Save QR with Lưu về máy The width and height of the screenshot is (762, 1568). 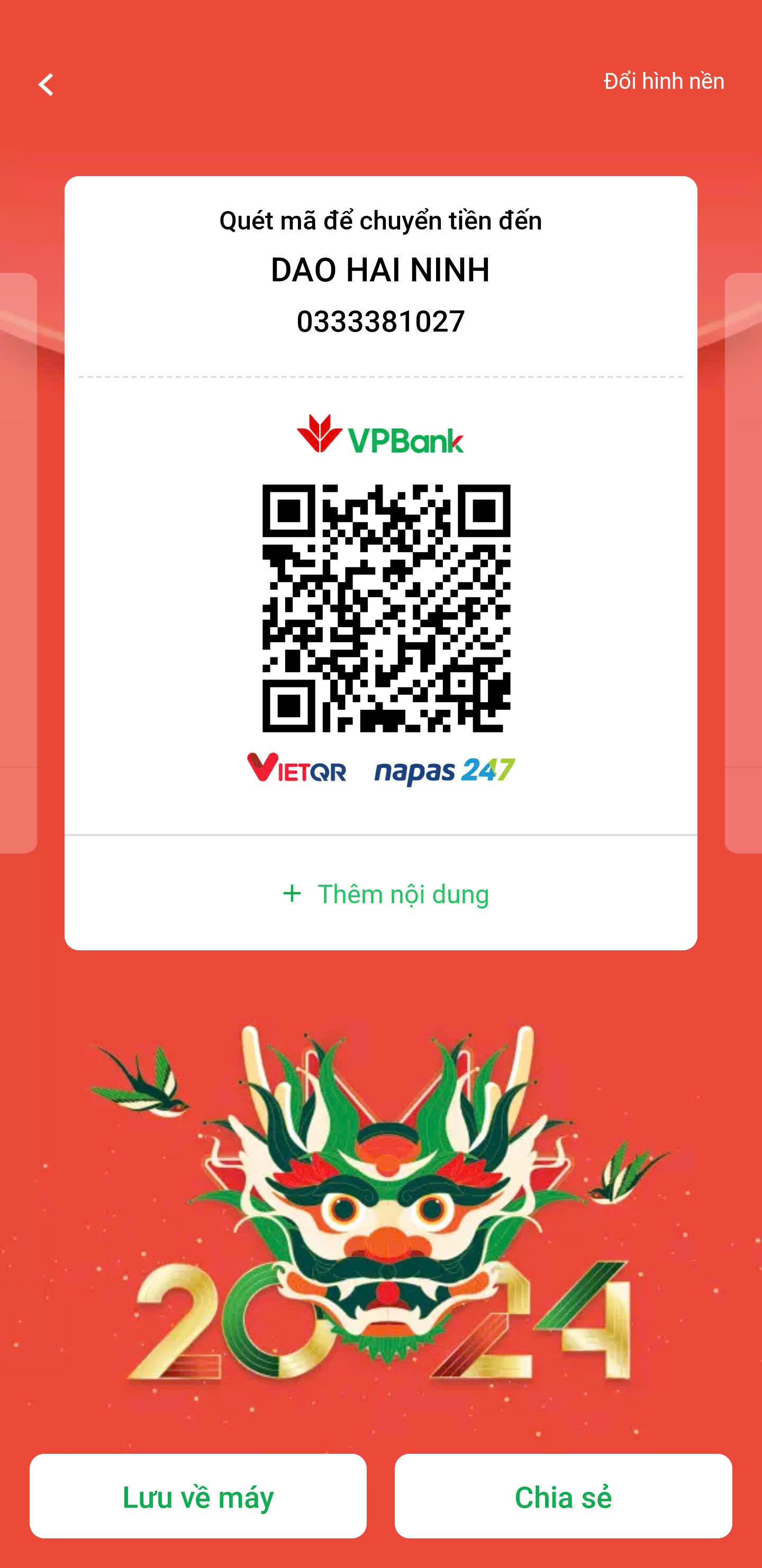pos(198,1497)
